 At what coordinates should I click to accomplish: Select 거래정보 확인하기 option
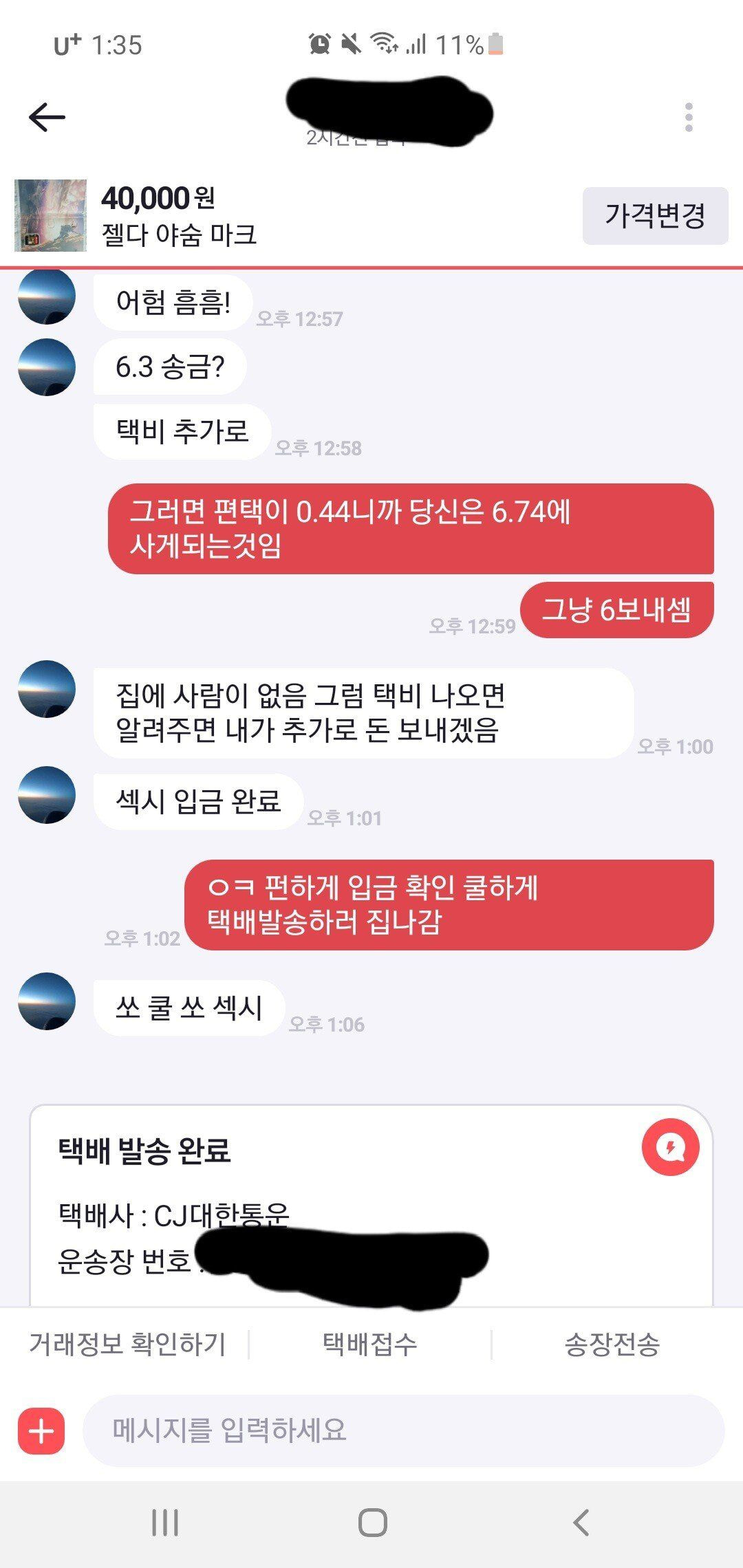(127, 1344)
